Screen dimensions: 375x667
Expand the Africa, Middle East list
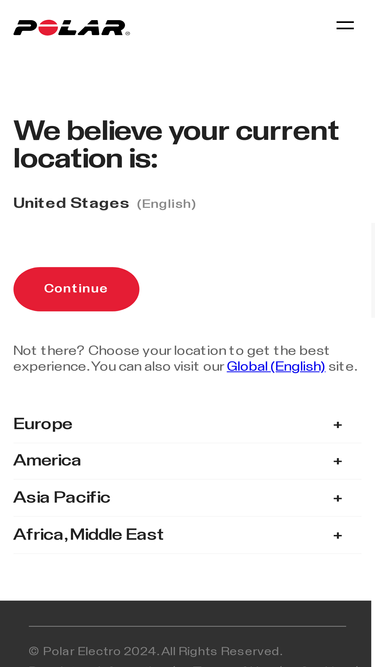pos(188,535)
